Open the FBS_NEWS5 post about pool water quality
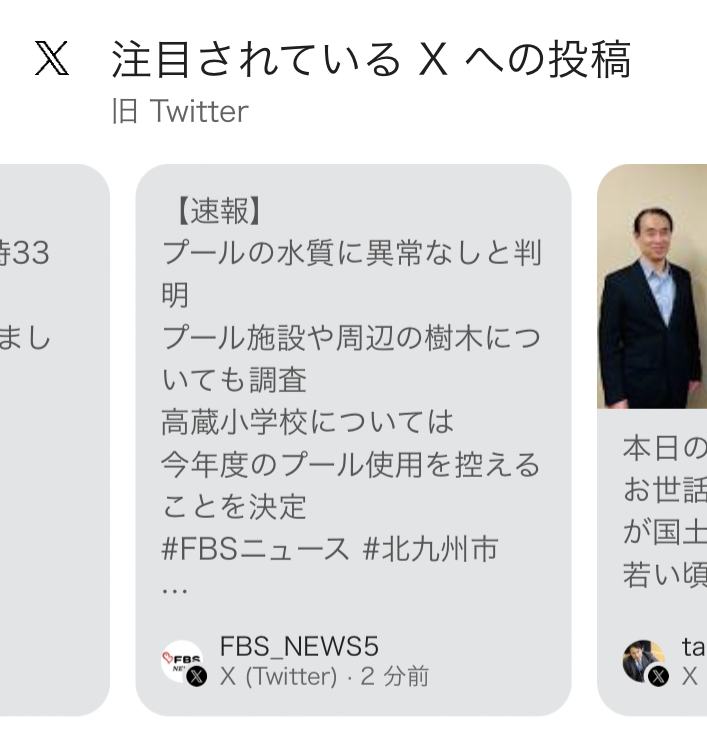The height and width of the screenshot is (745, 707). pos(352,400)
